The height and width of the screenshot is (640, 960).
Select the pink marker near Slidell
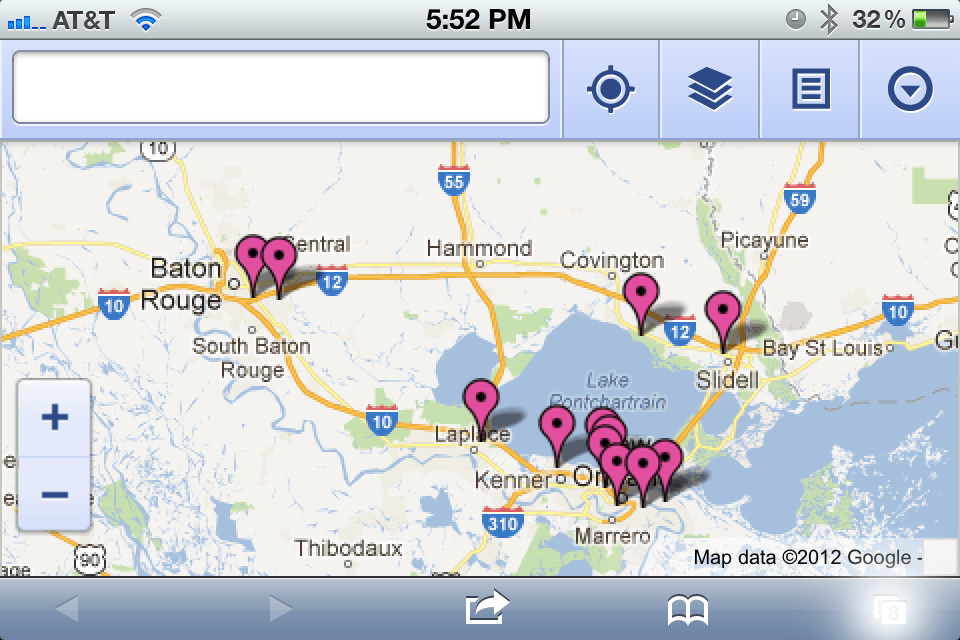(x=723, y=315)
